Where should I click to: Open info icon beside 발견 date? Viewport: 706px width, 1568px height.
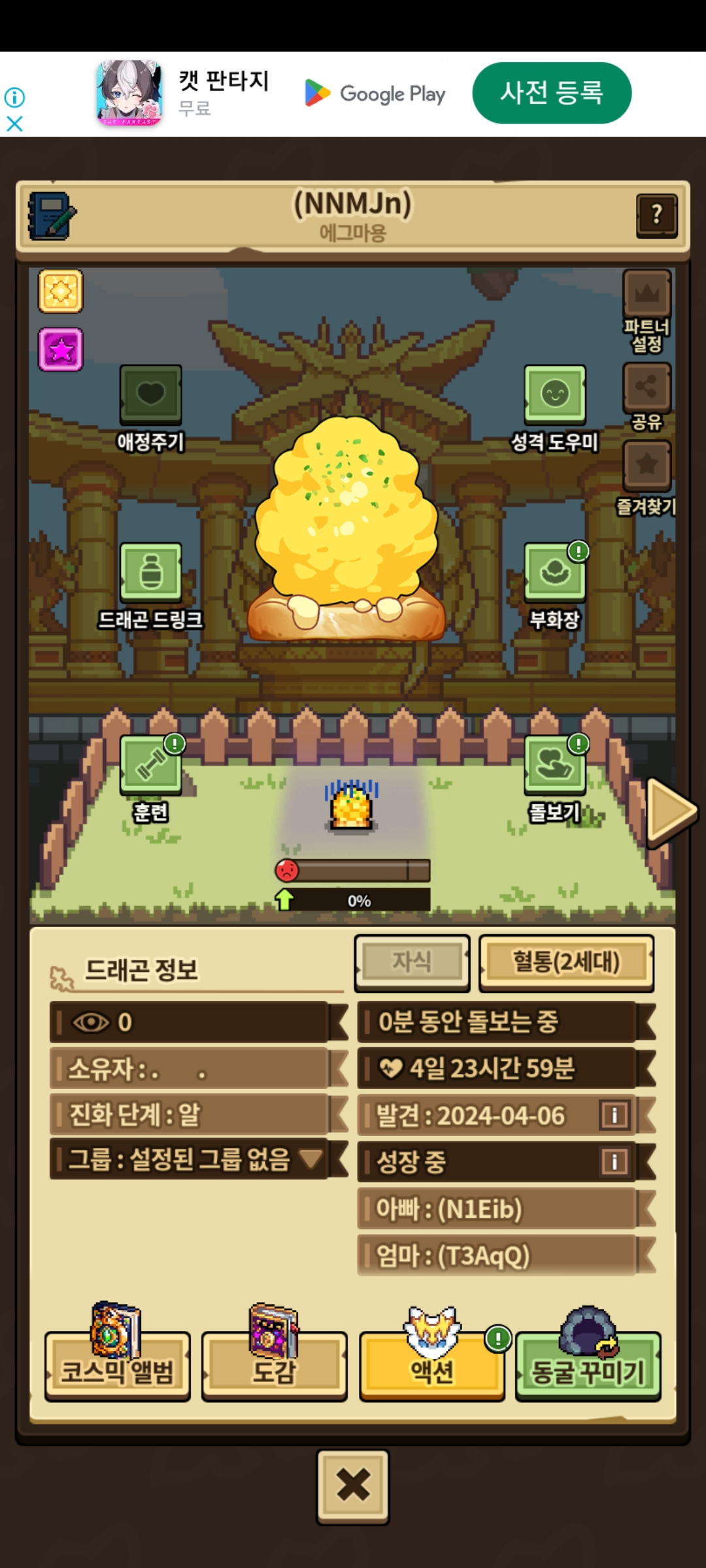[x=614, y=1115]
